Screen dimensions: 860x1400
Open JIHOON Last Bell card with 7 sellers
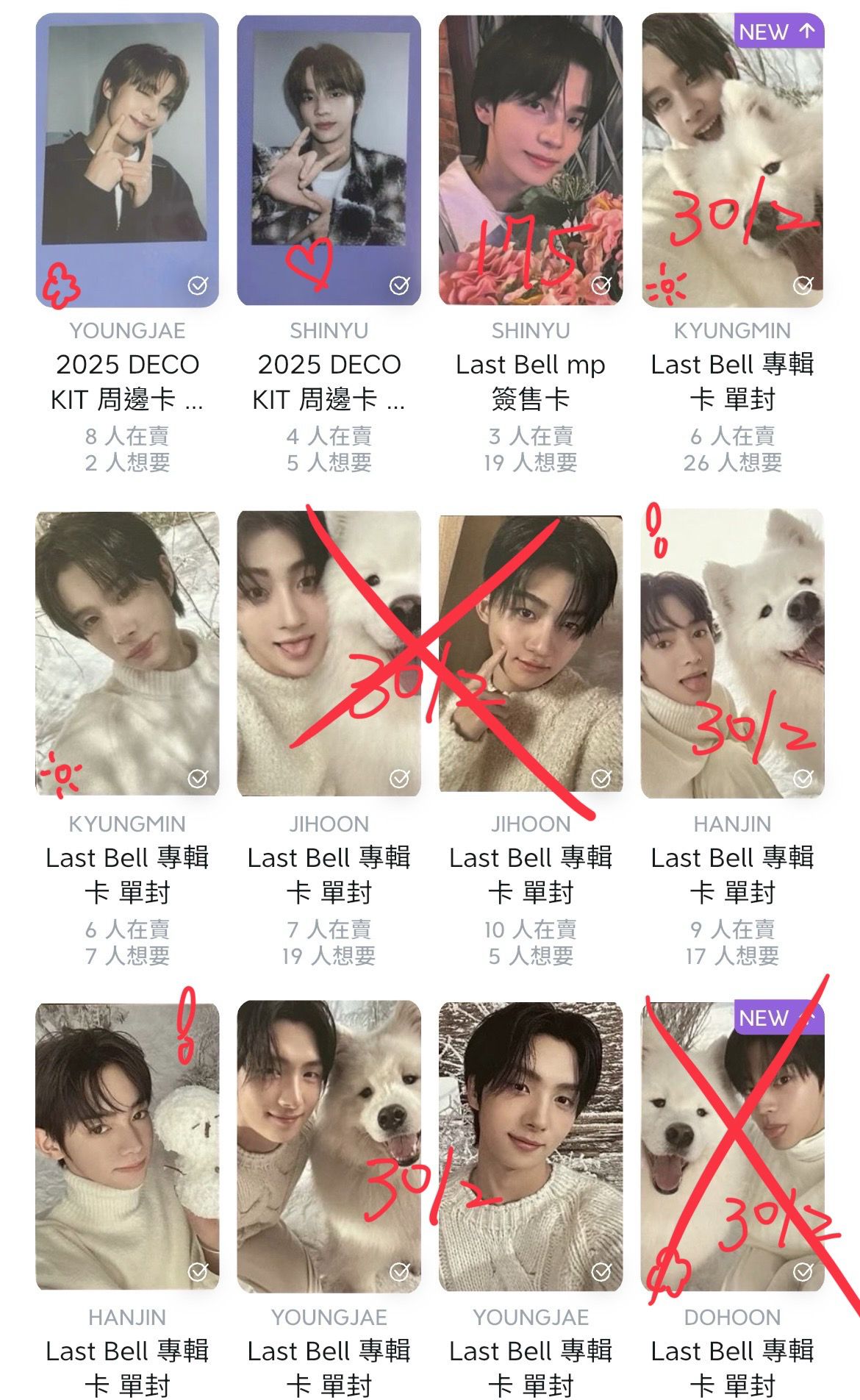(329, 653)
